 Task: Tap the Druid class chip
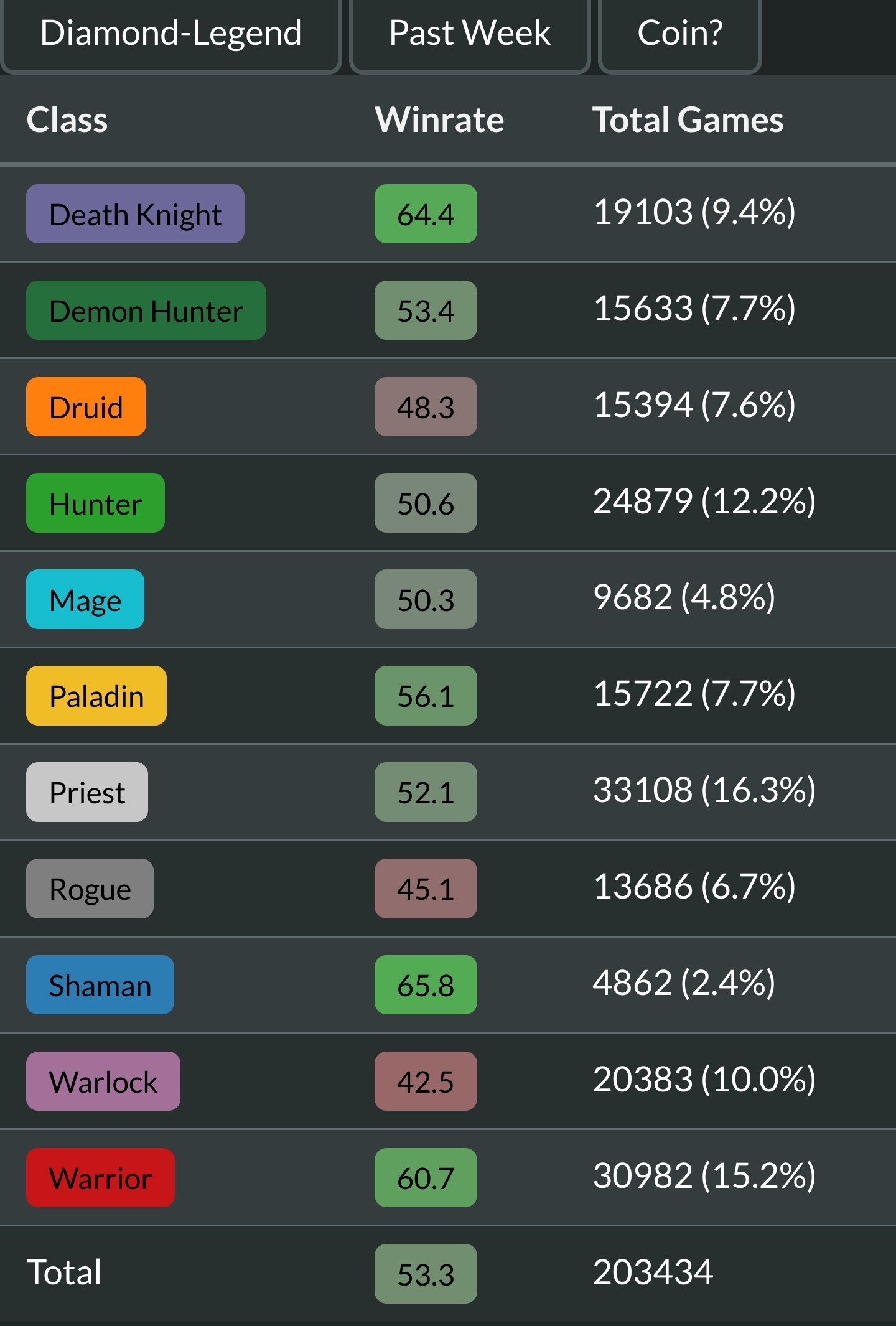[86, 407]
